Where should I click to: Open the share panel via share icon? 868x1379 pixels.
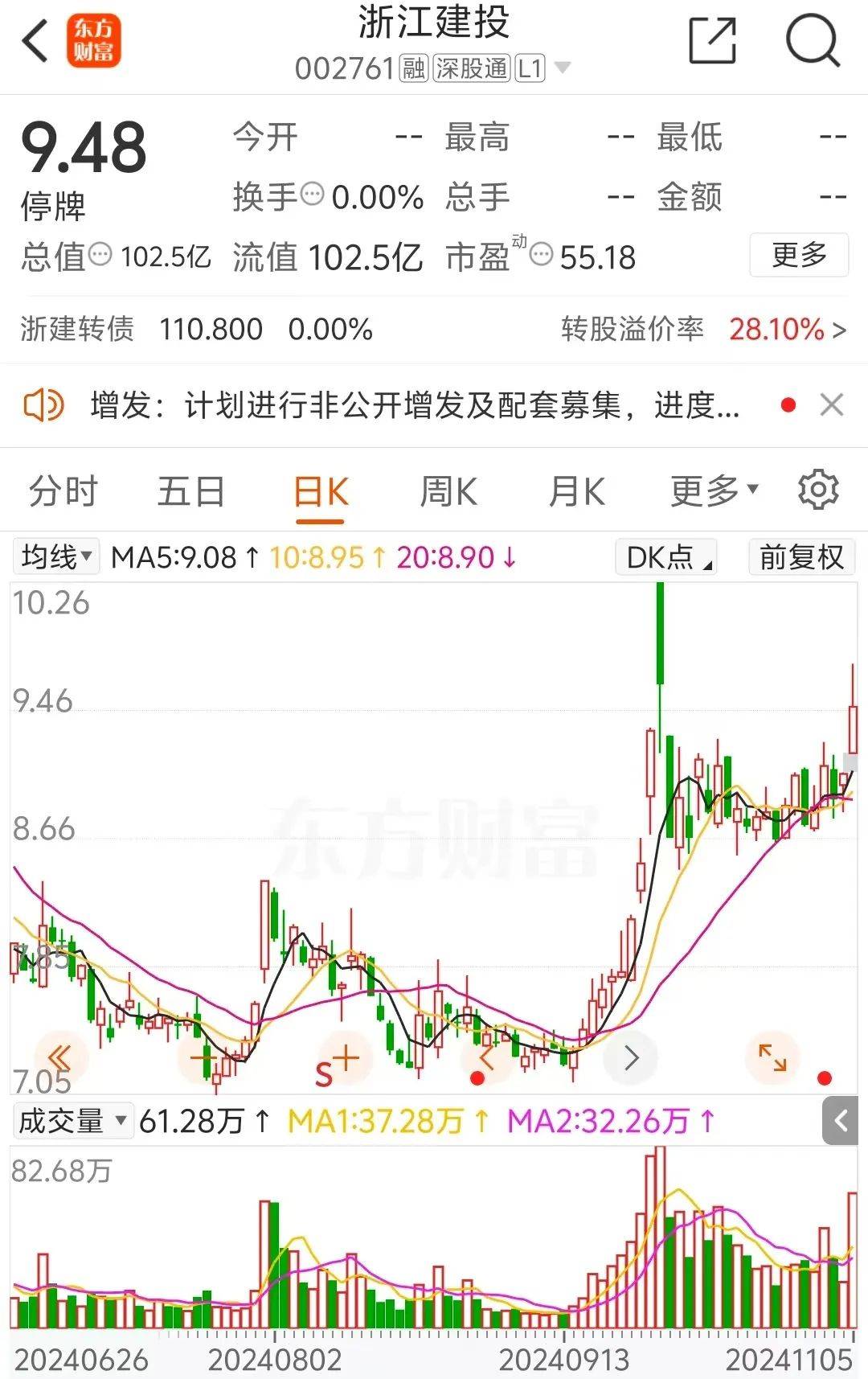pyautogui.click(x=710, y=40)
